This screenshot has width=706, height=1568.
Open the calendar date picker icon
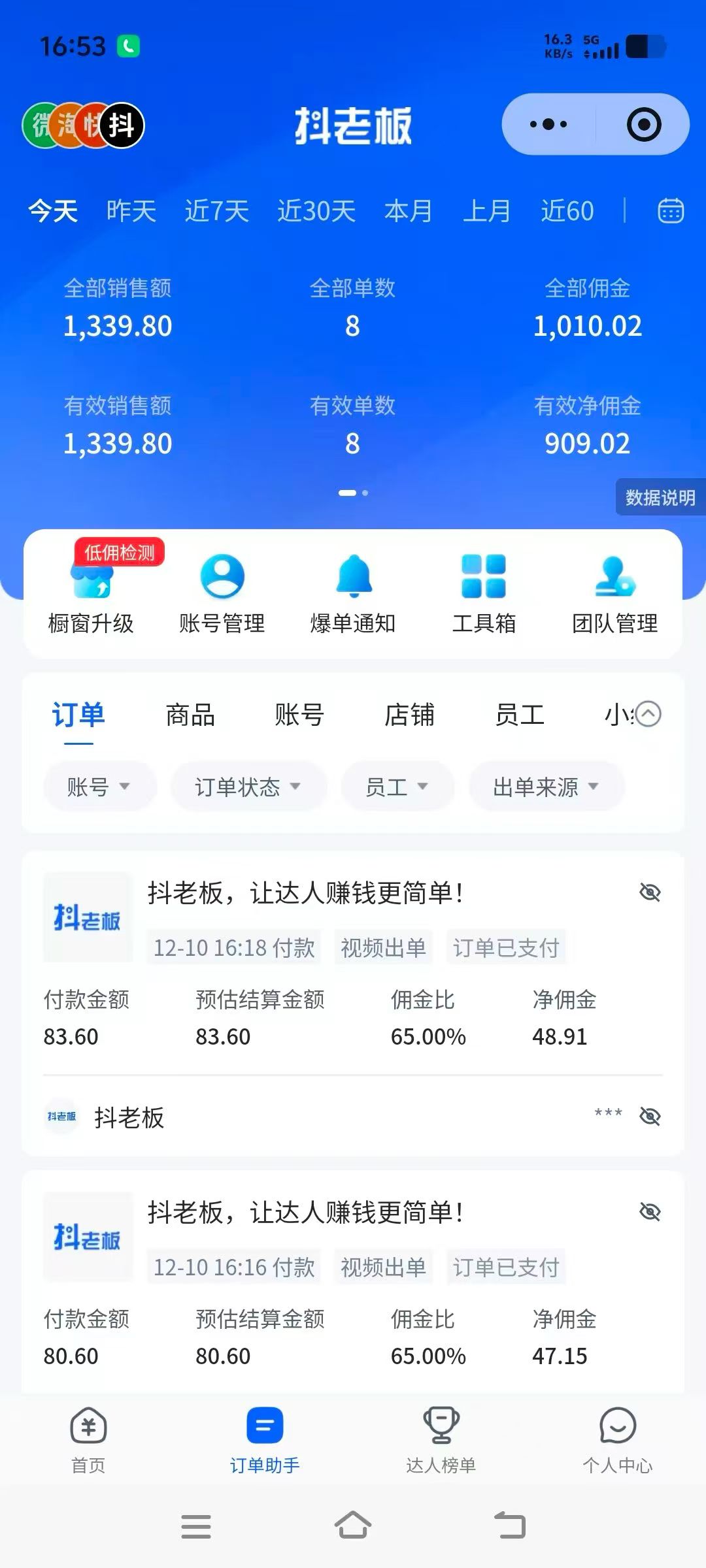tap(672, 212)
